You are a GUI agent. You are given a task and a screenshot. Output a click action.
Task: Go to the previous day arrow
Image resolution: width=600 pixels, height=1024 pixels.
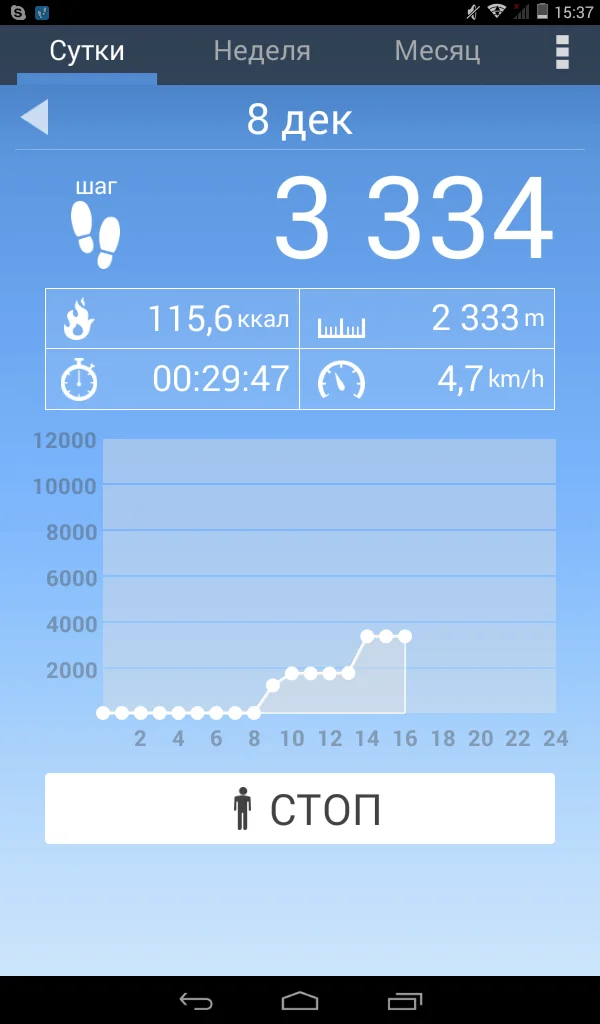(x=34, y=118)
